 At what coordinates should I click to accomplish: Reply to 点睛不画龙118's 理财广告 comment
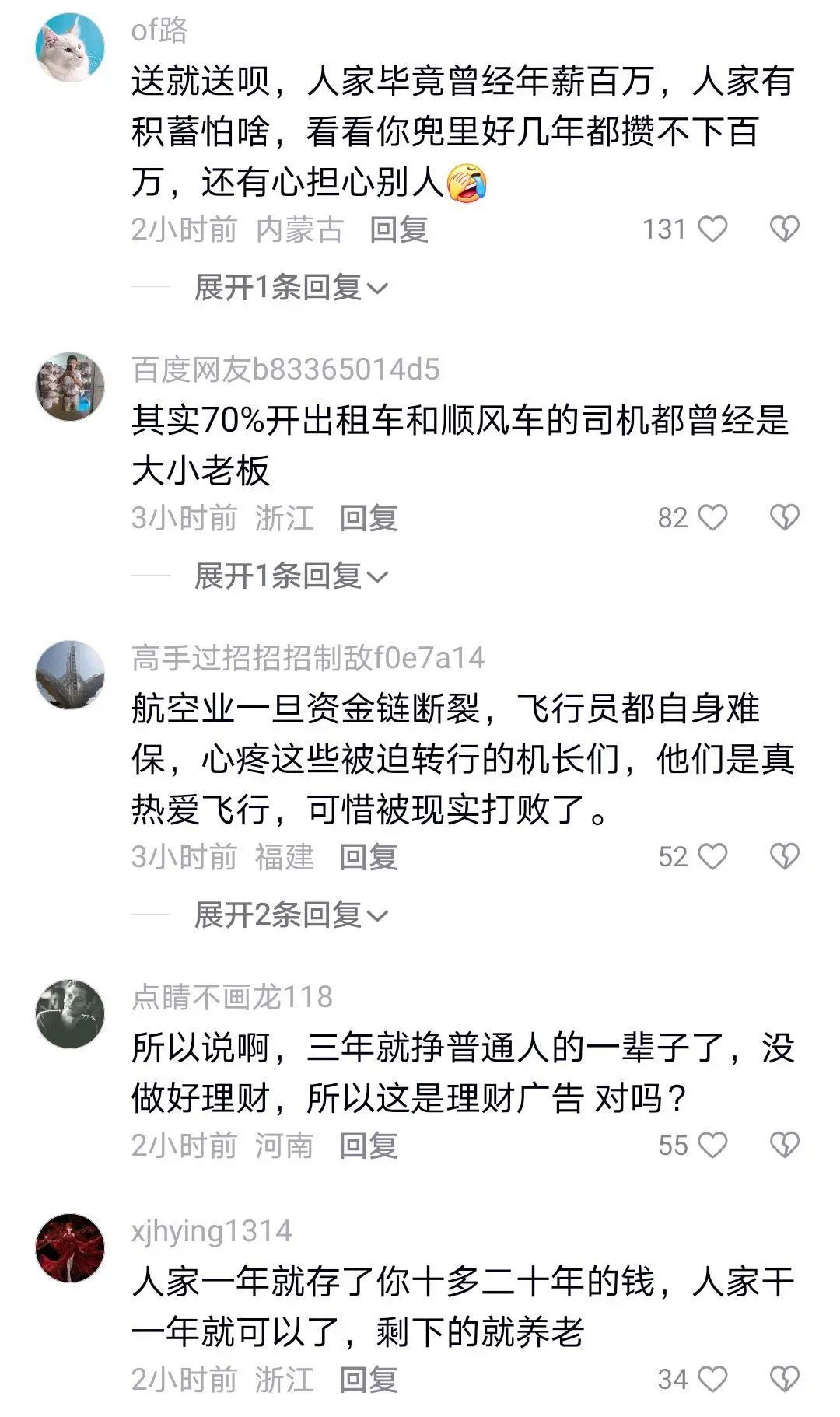click(369, 1146)
